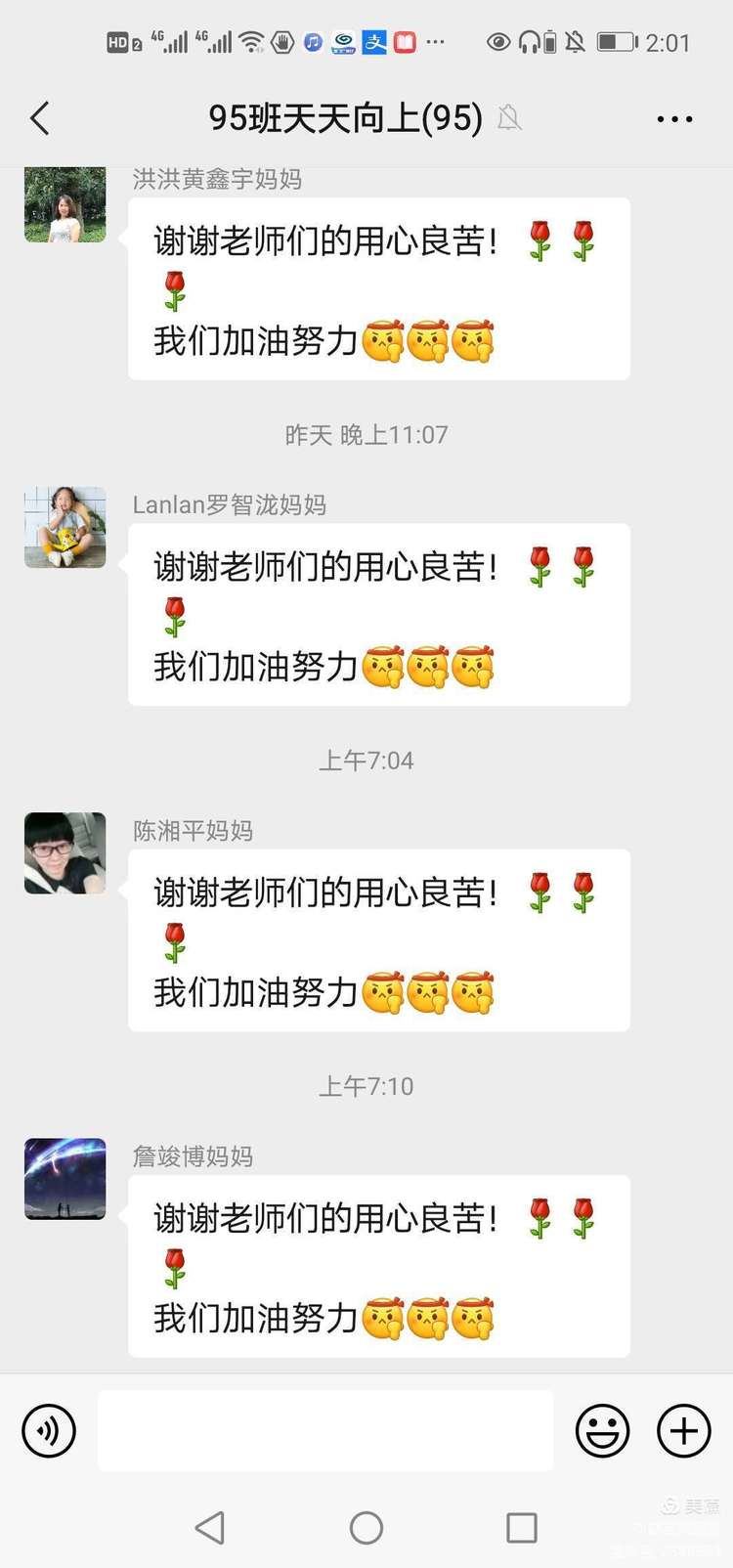Focus the message text field
The image size is (733, 1568).
coord(324,1430)
